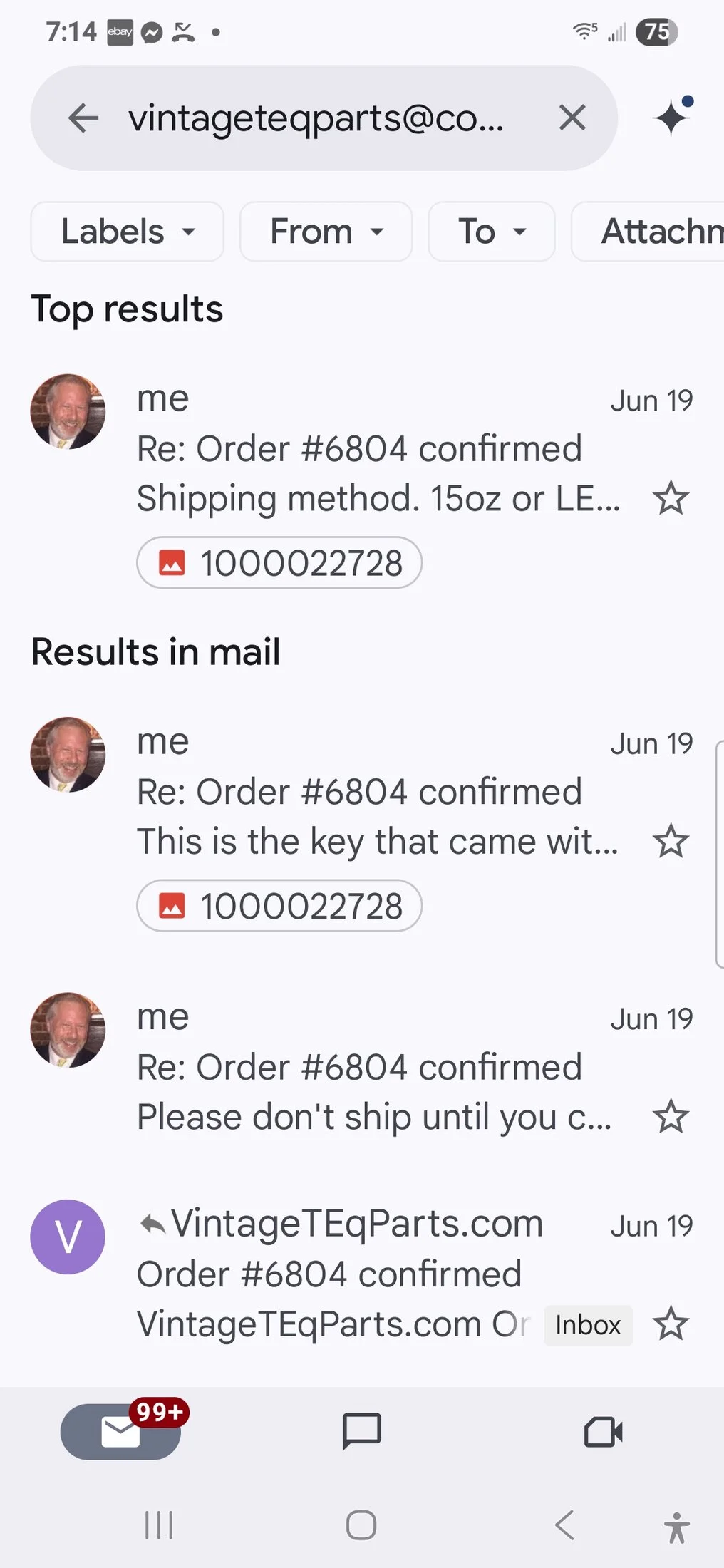Expand the Labels filter chip
This screenshot has width=724, height=1568.
pos(127,232)
